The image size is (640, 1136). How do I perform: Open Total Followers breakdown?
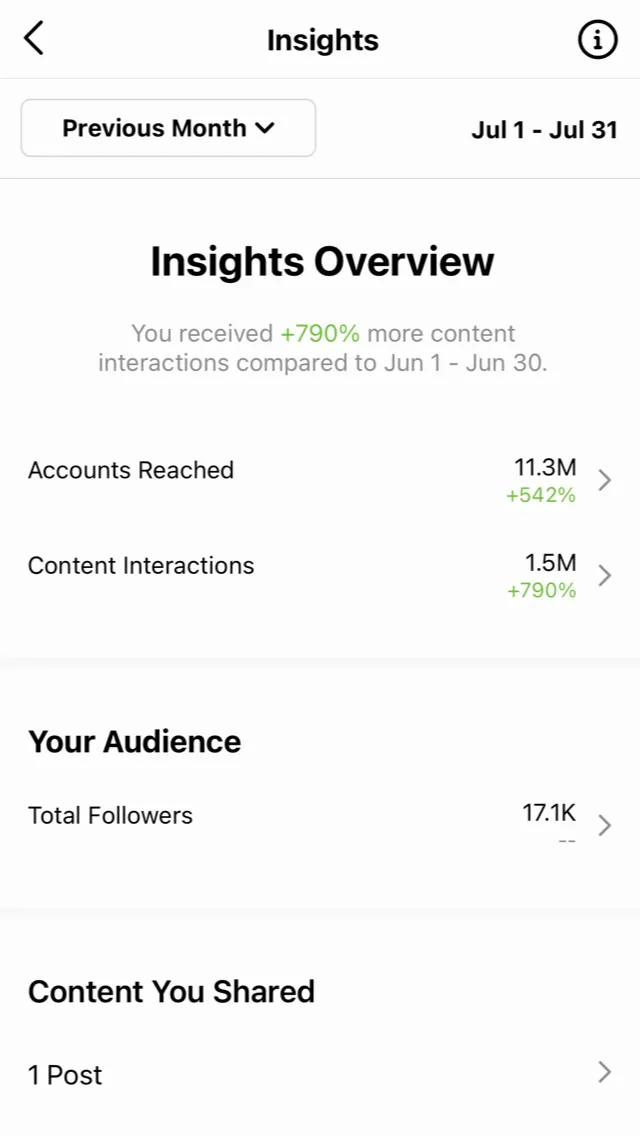tap(320, 825)
